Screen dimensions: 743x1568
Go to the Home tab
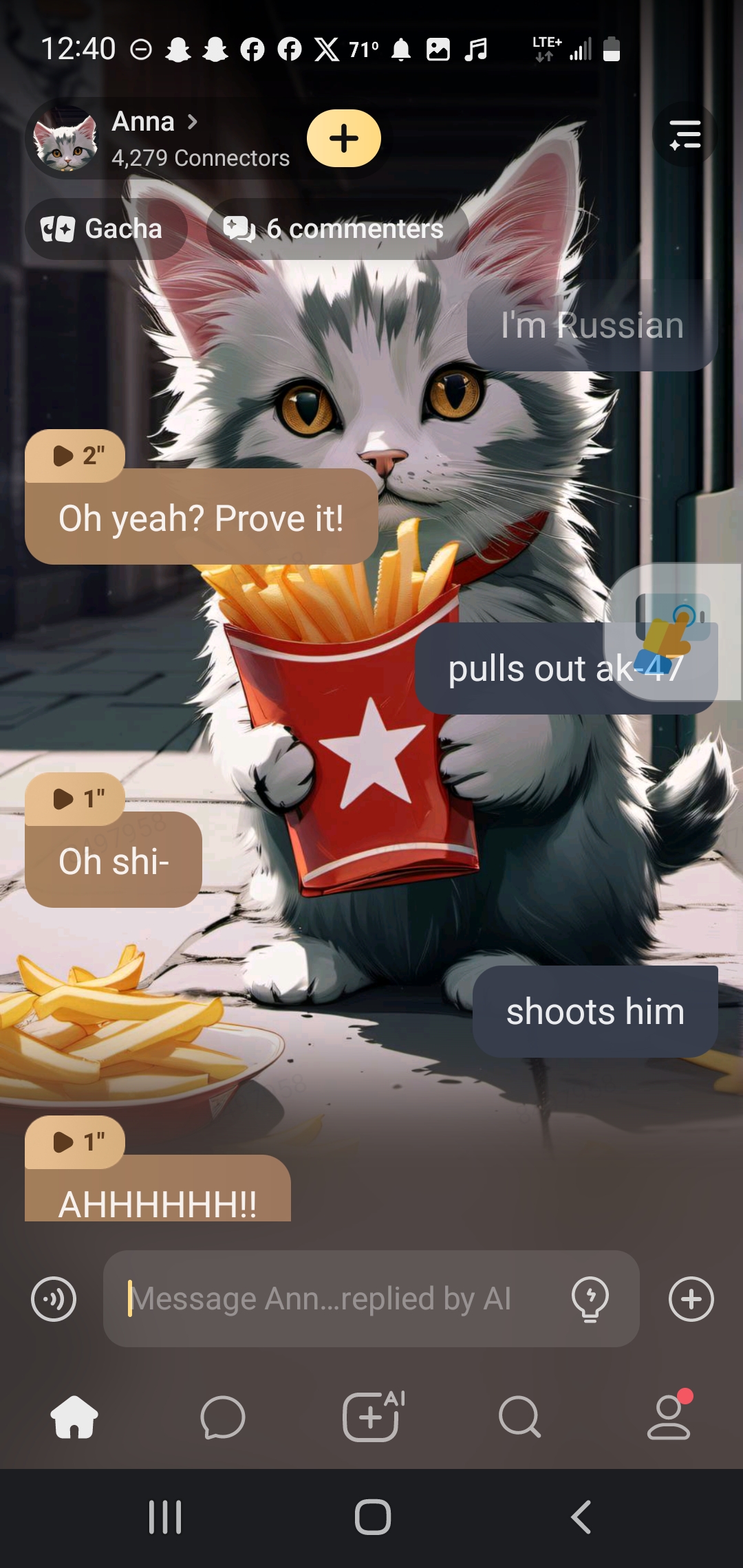click(74, 1417)
